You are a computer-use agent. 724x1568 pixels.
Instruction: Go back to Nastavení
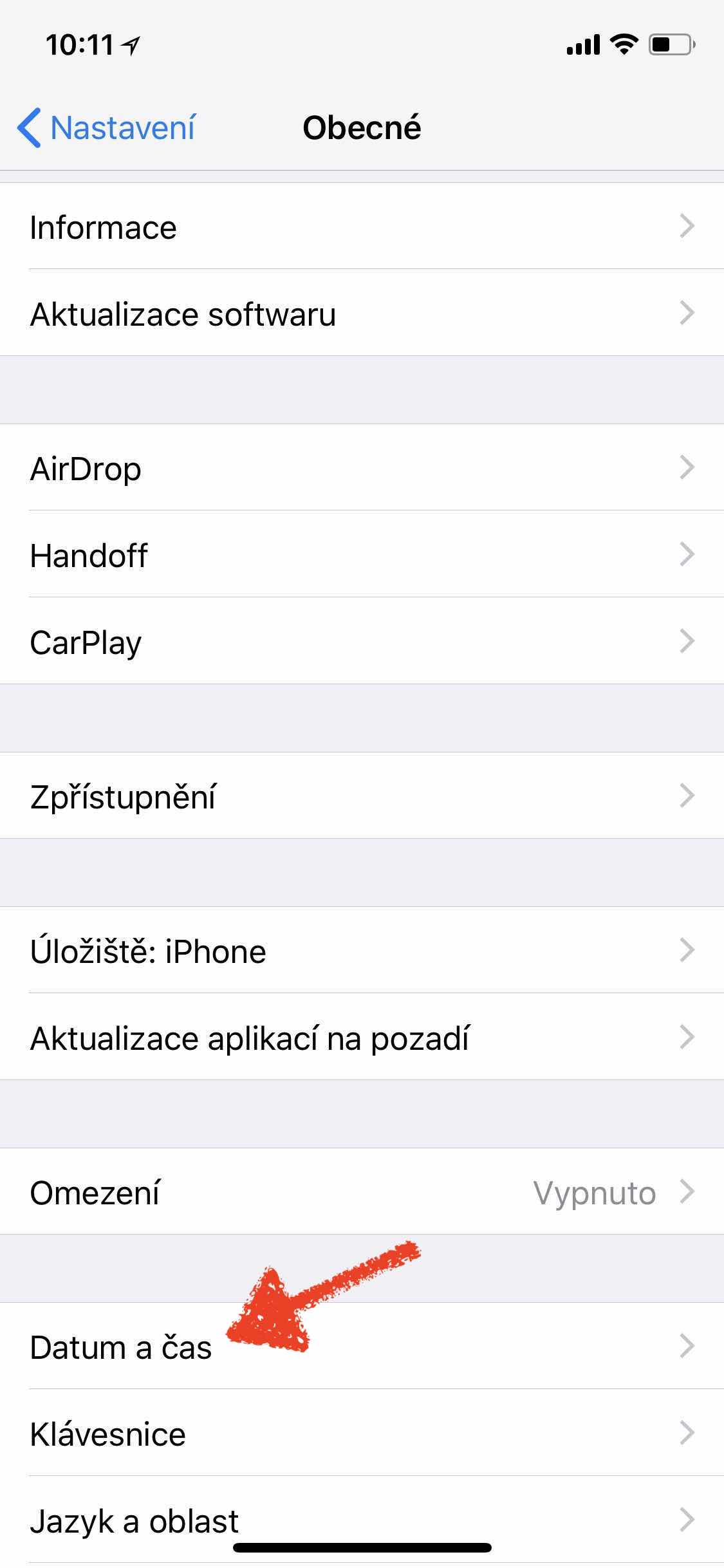(107, 127)
